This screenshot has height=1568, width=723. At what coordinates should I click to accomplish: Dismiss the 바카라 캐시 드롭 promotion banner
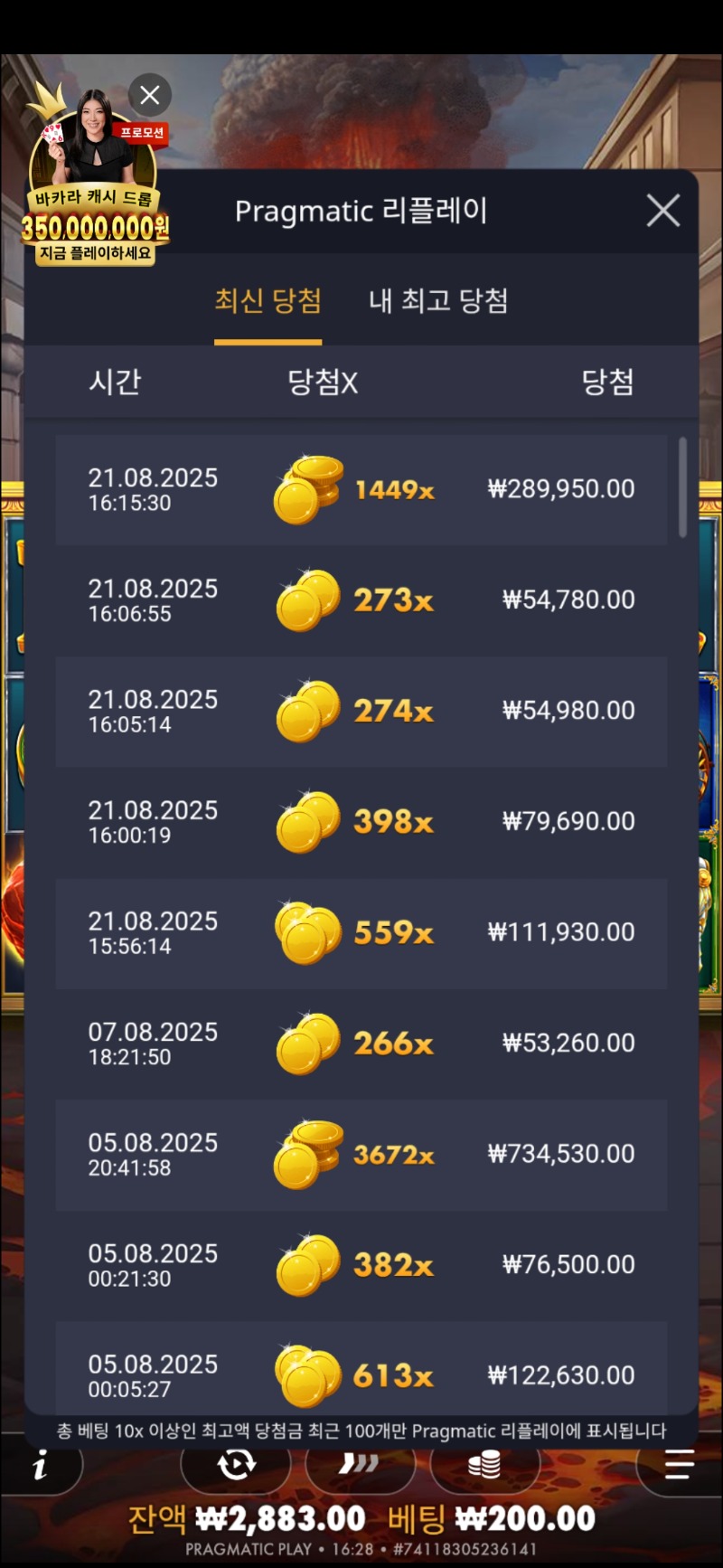[x=150, y=95]
